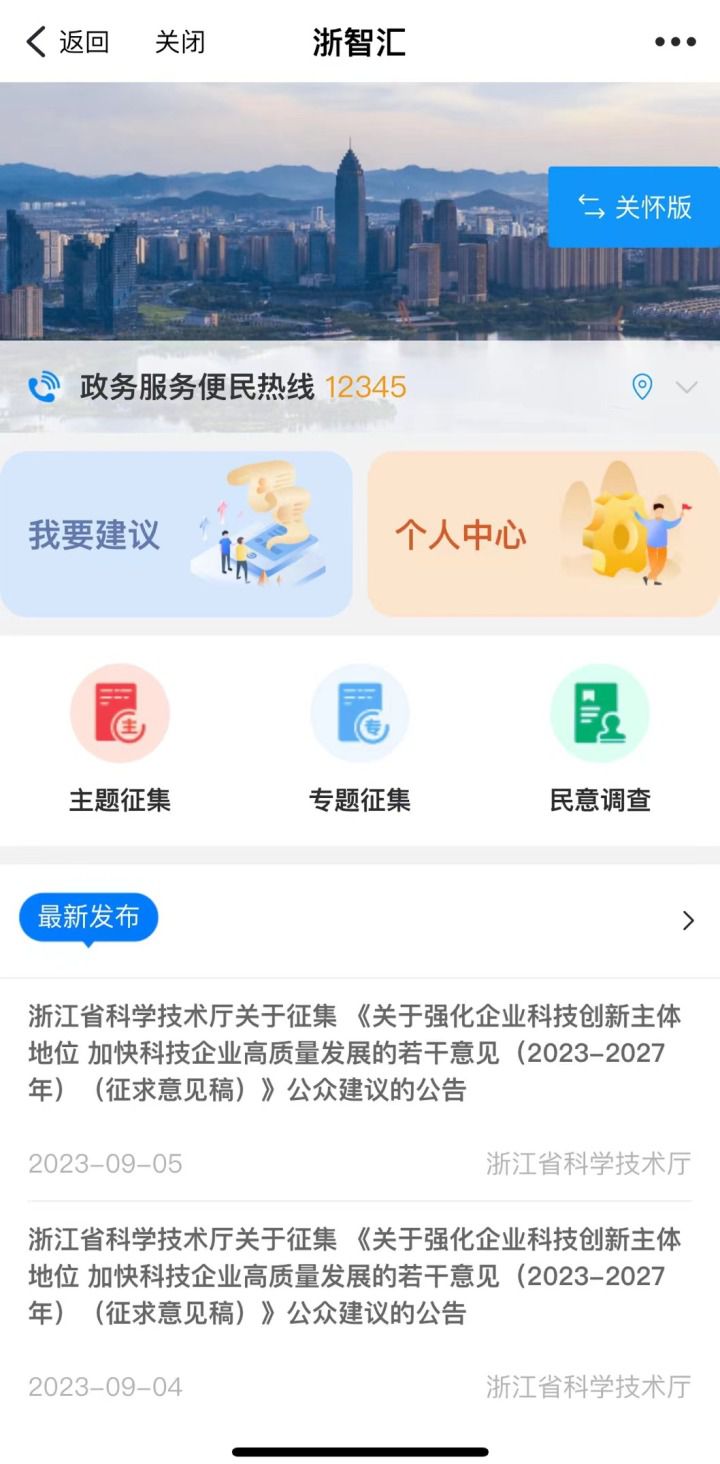View more 最新发布 via the arrow

click(688, 921)
